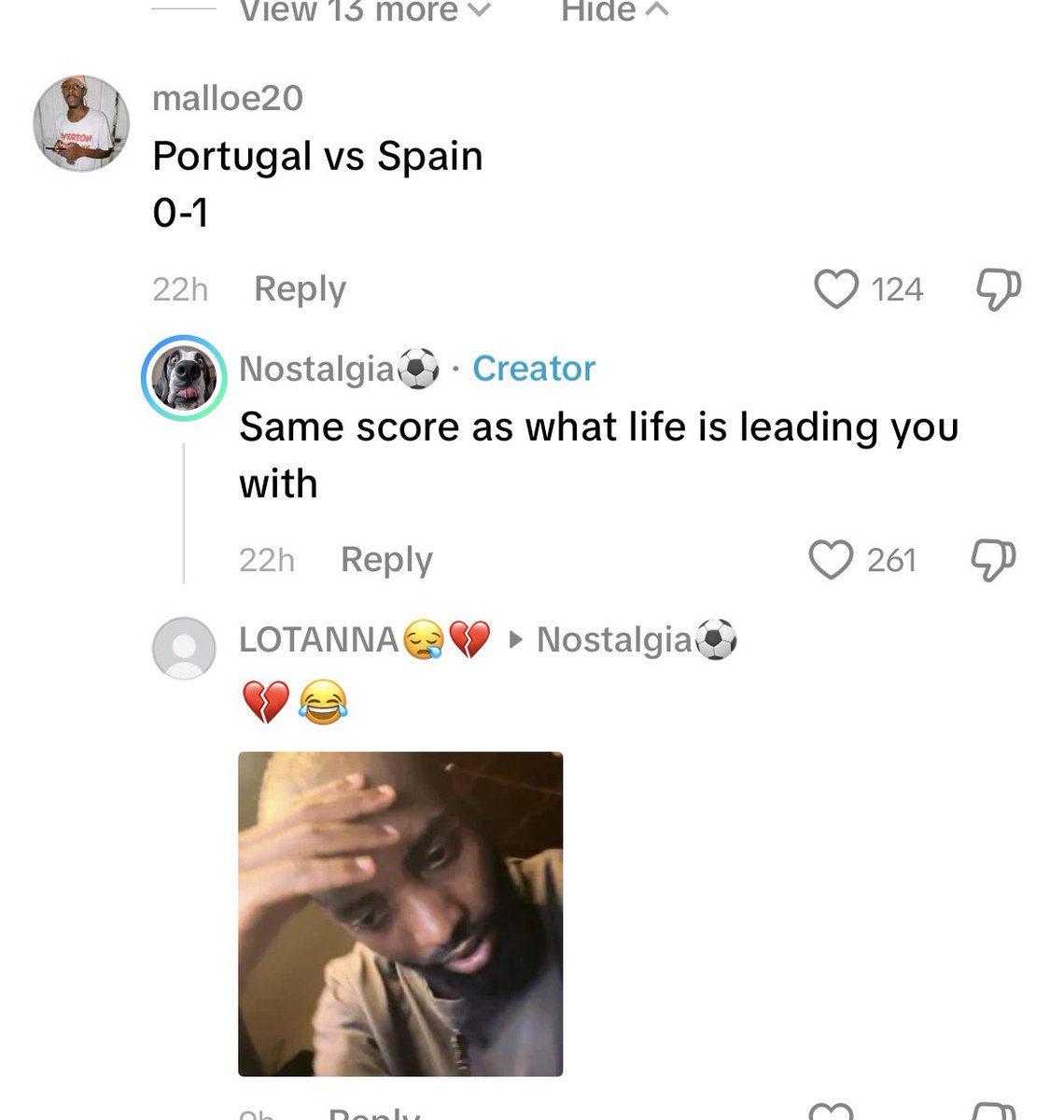Open Nostalgia creator's profile avatar

click(184, 378)
